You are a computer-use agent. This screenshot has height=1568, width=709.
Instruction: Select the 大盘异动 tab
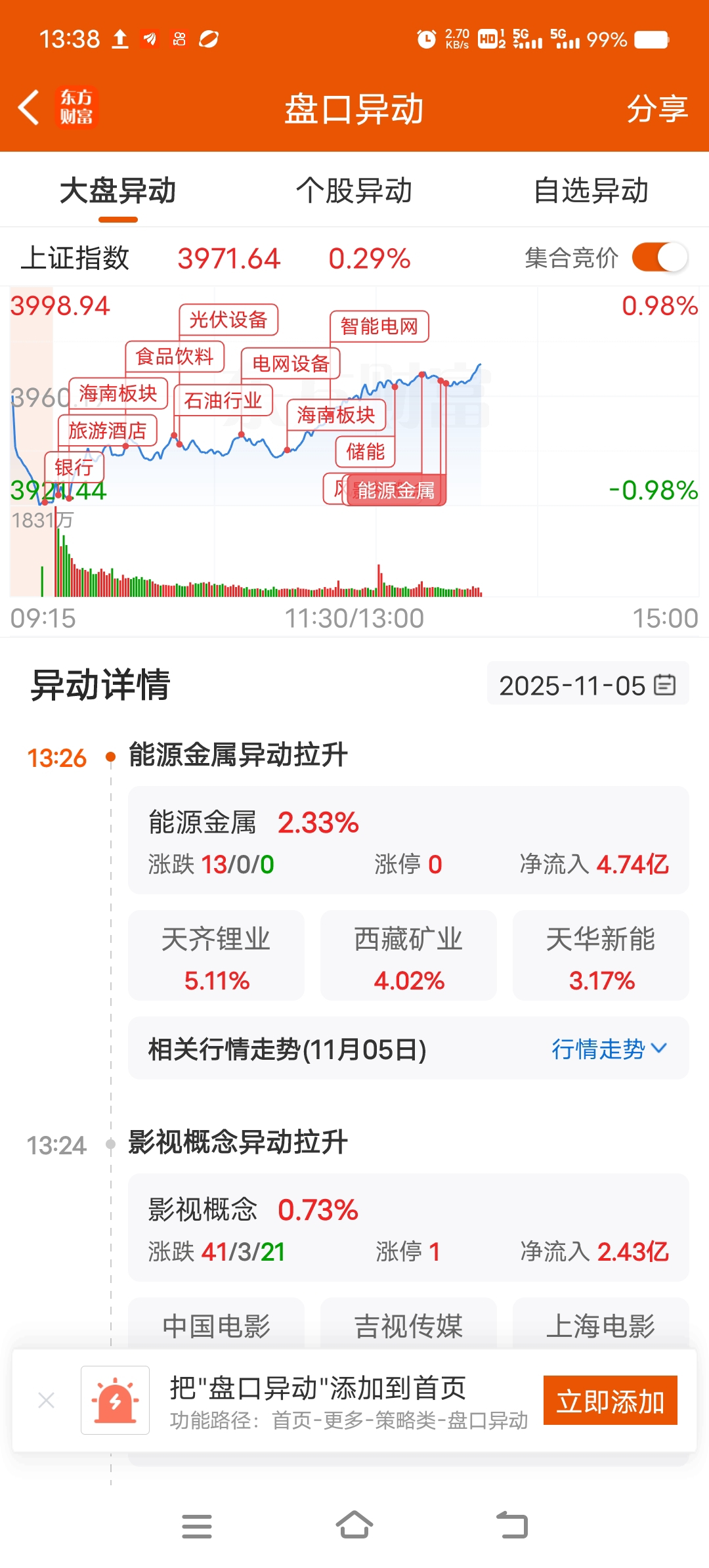118,191
